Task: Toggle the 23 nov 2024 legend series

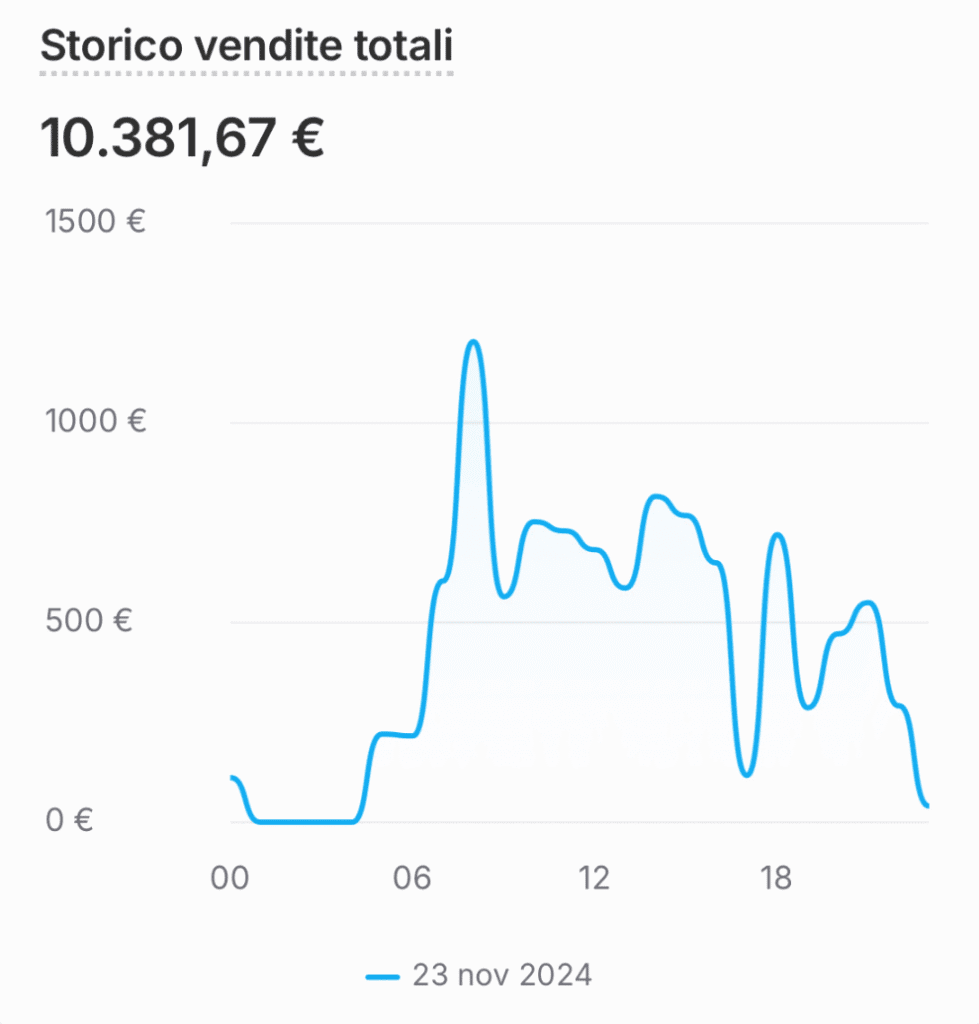Action: (x=479, y=975)
